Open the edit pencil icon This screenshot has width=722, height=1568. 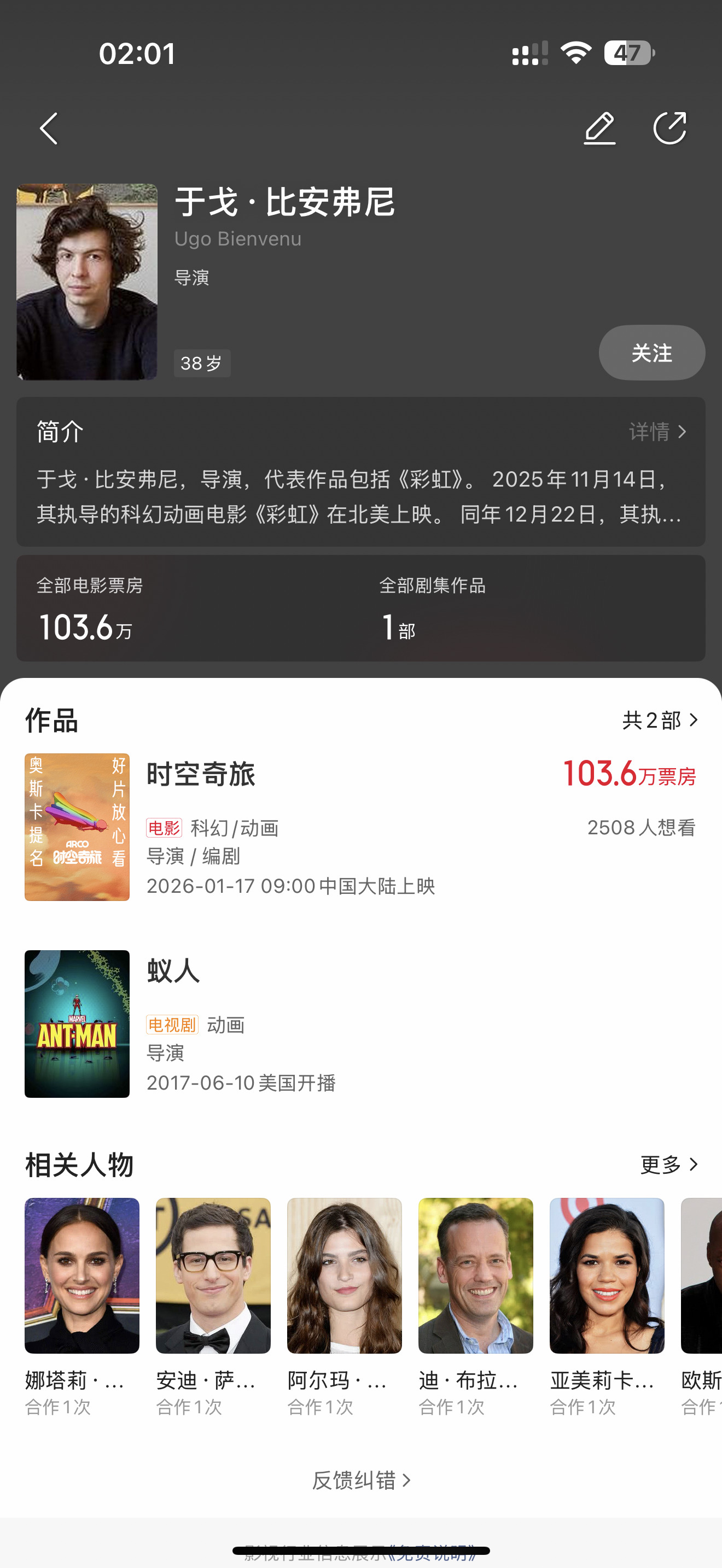(x=599, y=128)
